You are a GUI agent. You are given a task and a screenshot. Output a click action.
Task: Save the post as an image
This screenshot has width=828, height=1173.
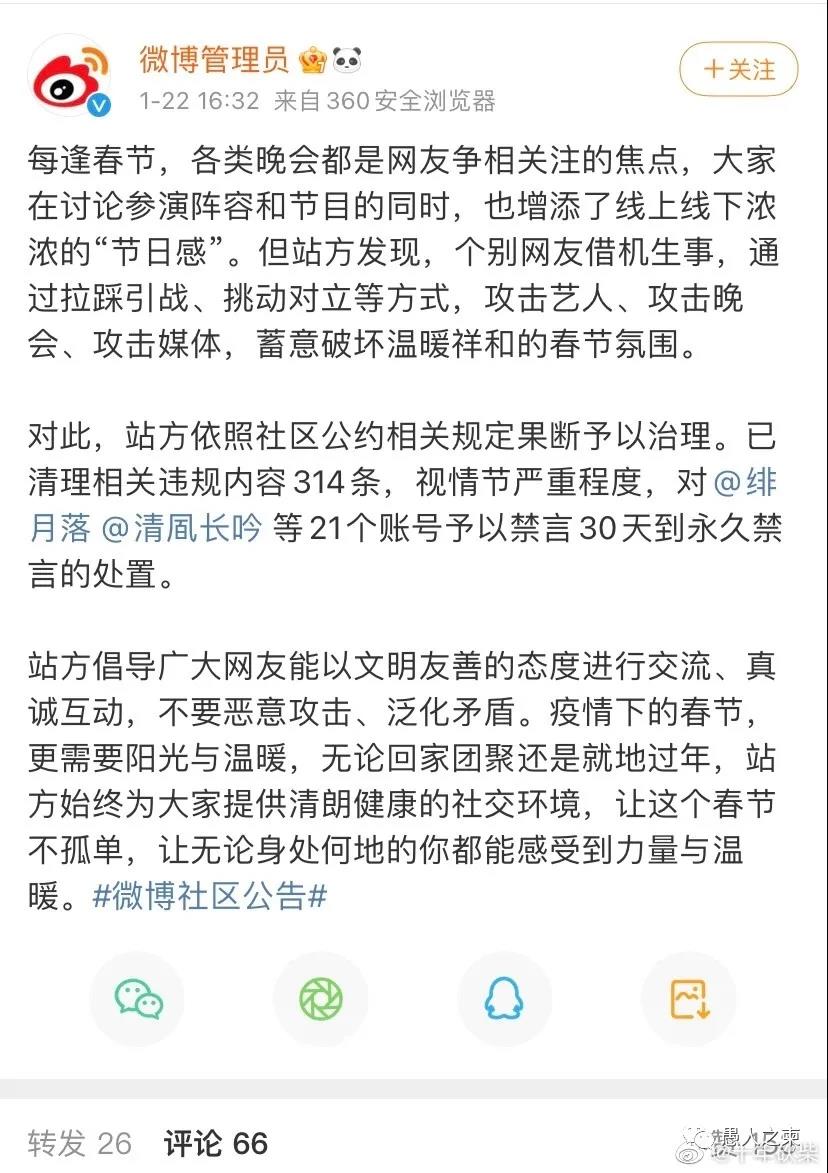pyautogui.click(x=689, y=999)
